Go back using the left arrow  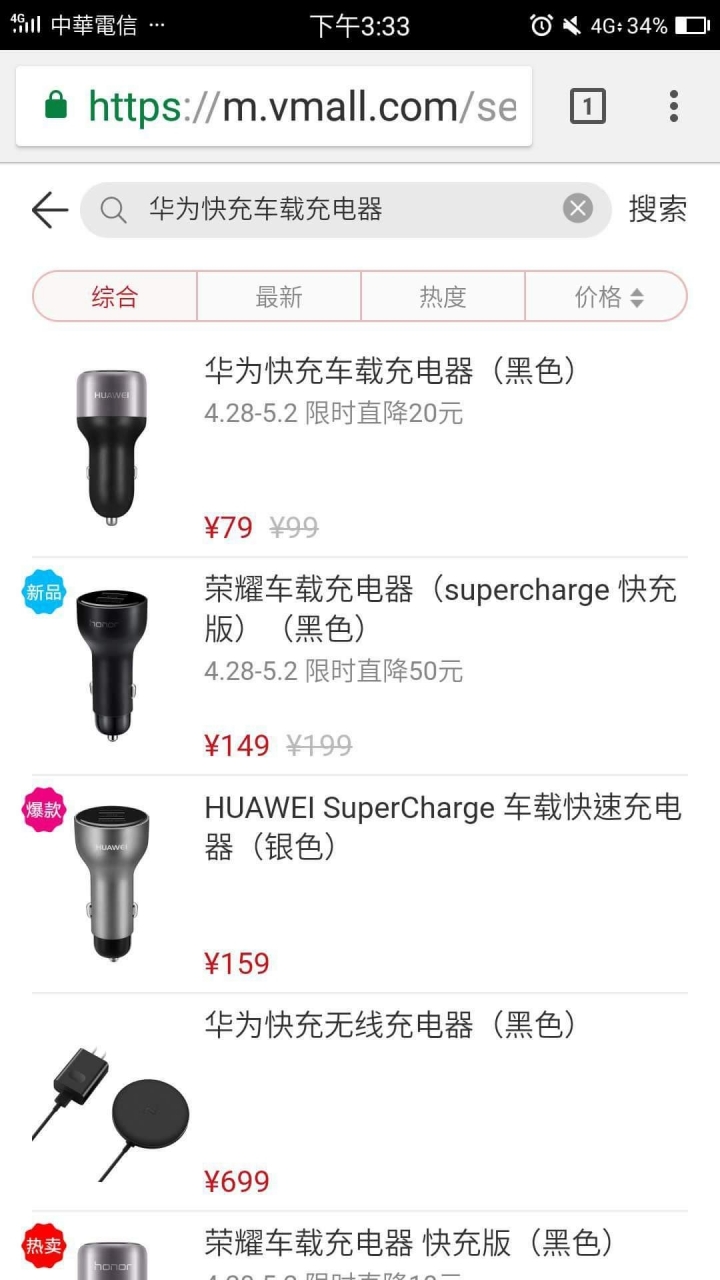tap(49, 210)
